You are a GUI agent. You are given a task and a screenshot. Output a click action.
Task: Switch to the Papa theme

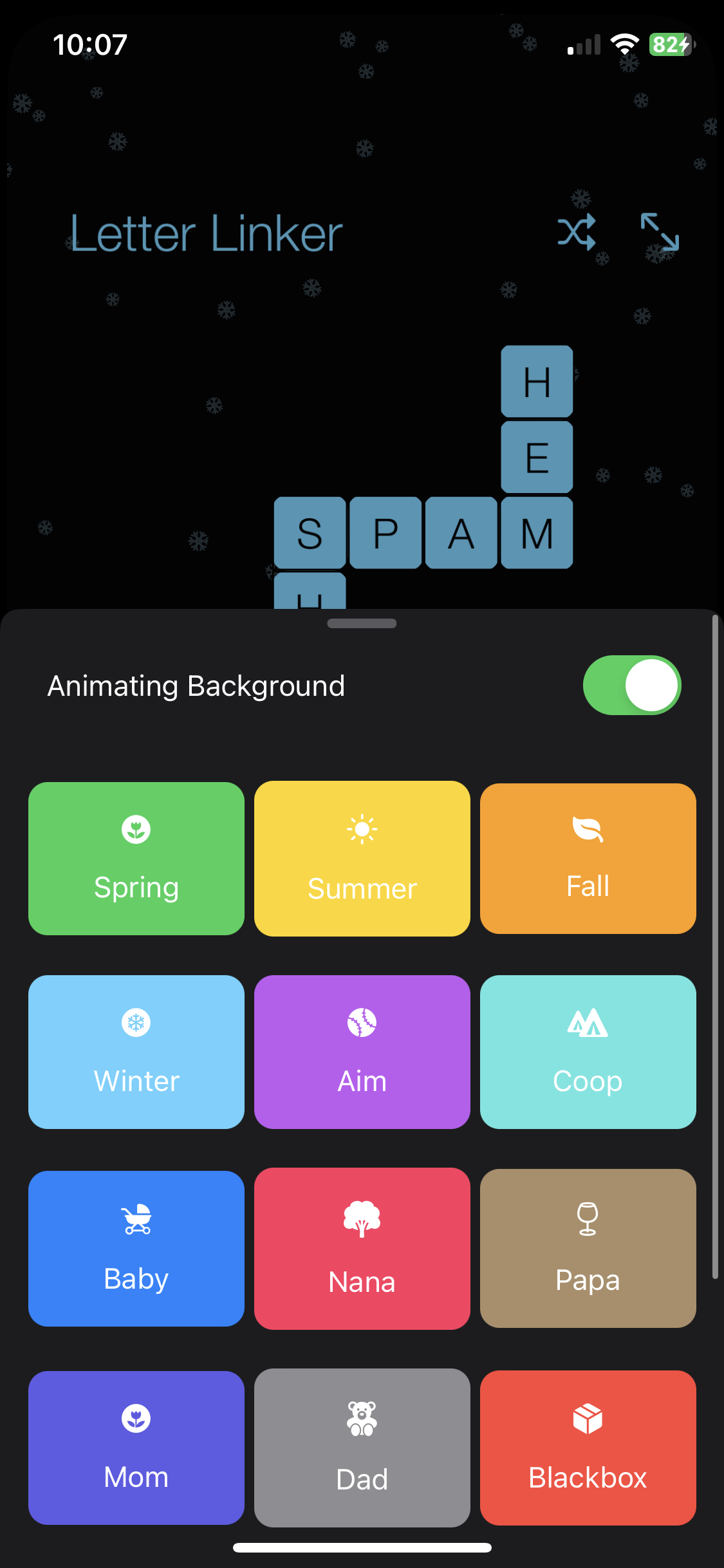[588, 1249]
